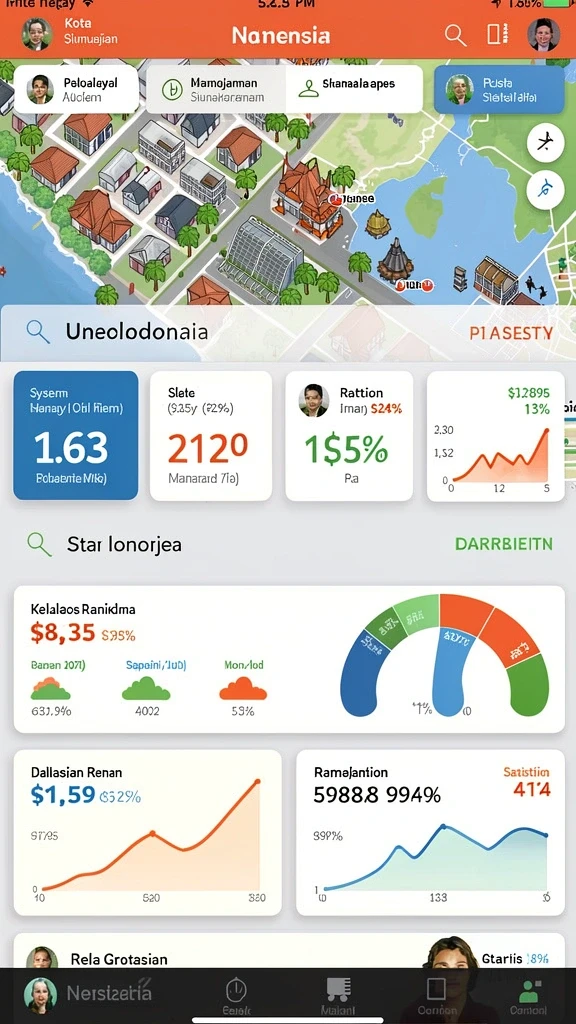Open the PIASESTY link
The image size is (576, 1024).
pyautogui.click(x=511, y=333)
